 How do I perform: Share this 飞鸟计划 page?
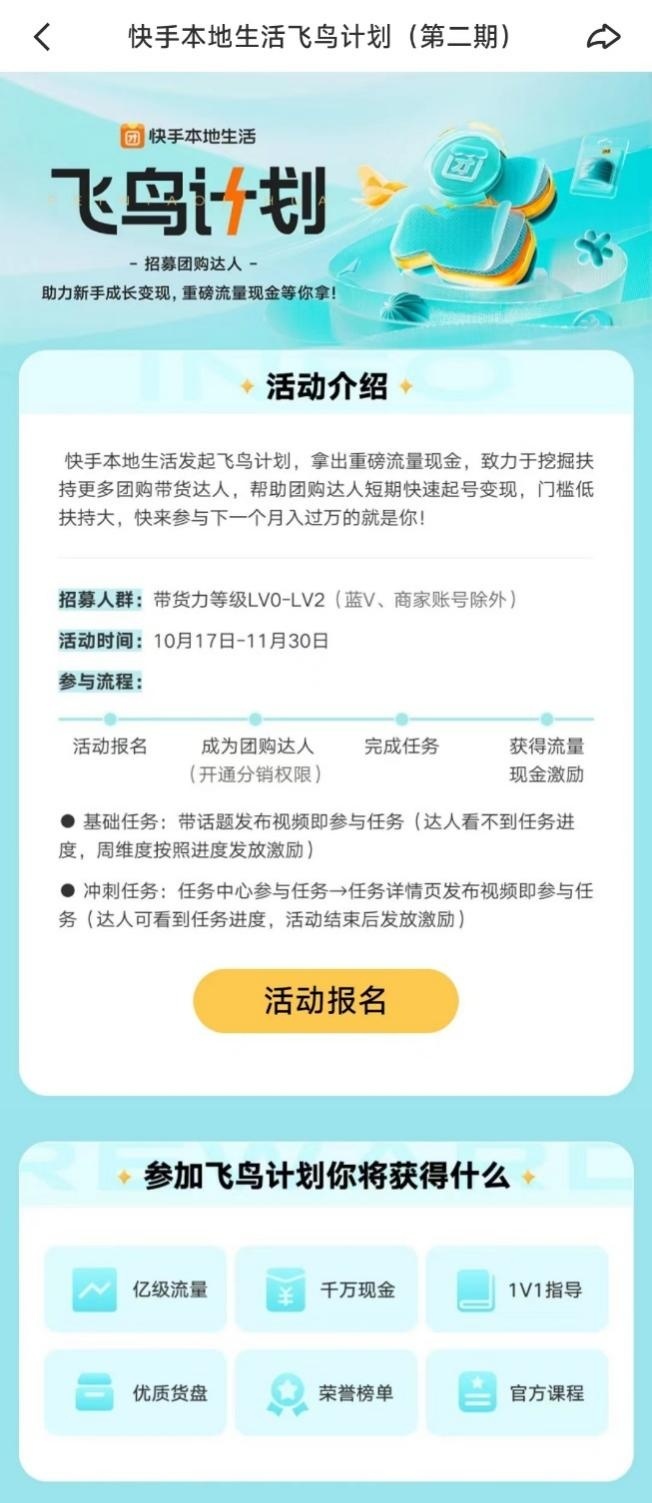[603, 37]
